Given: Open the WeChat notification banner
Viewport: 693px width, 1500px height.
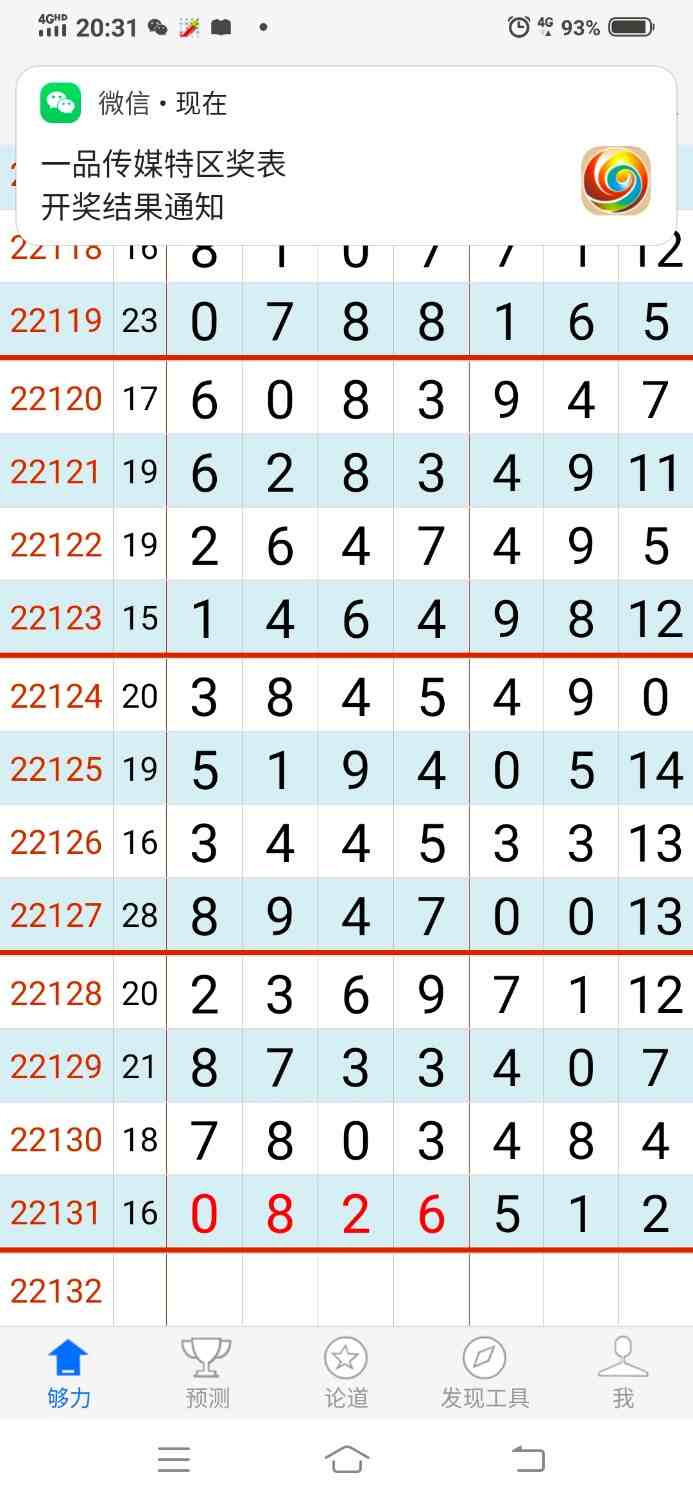Looking at the screenshot, I should pos(346,157).
